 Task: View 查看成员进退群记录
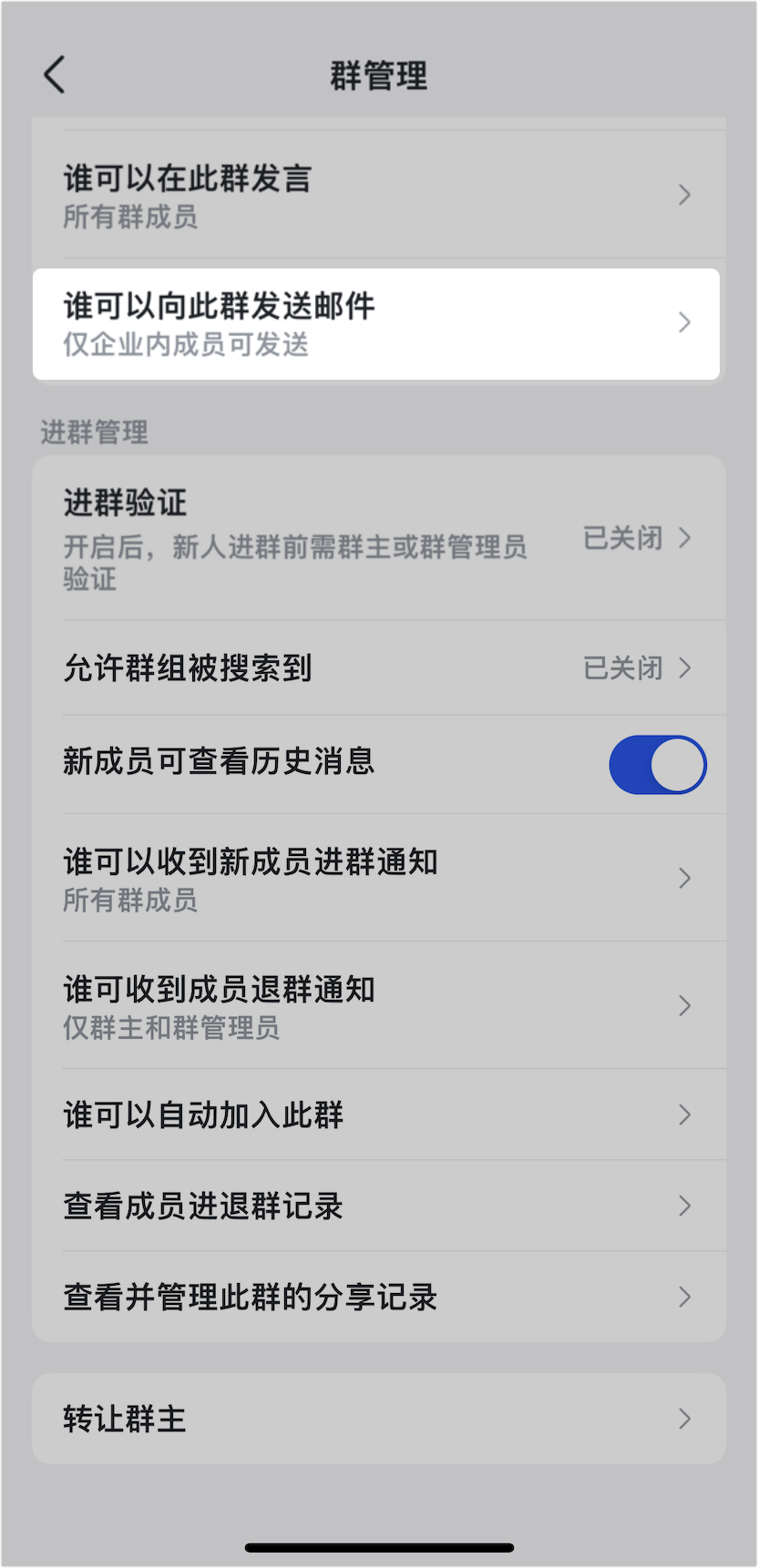377,1206
